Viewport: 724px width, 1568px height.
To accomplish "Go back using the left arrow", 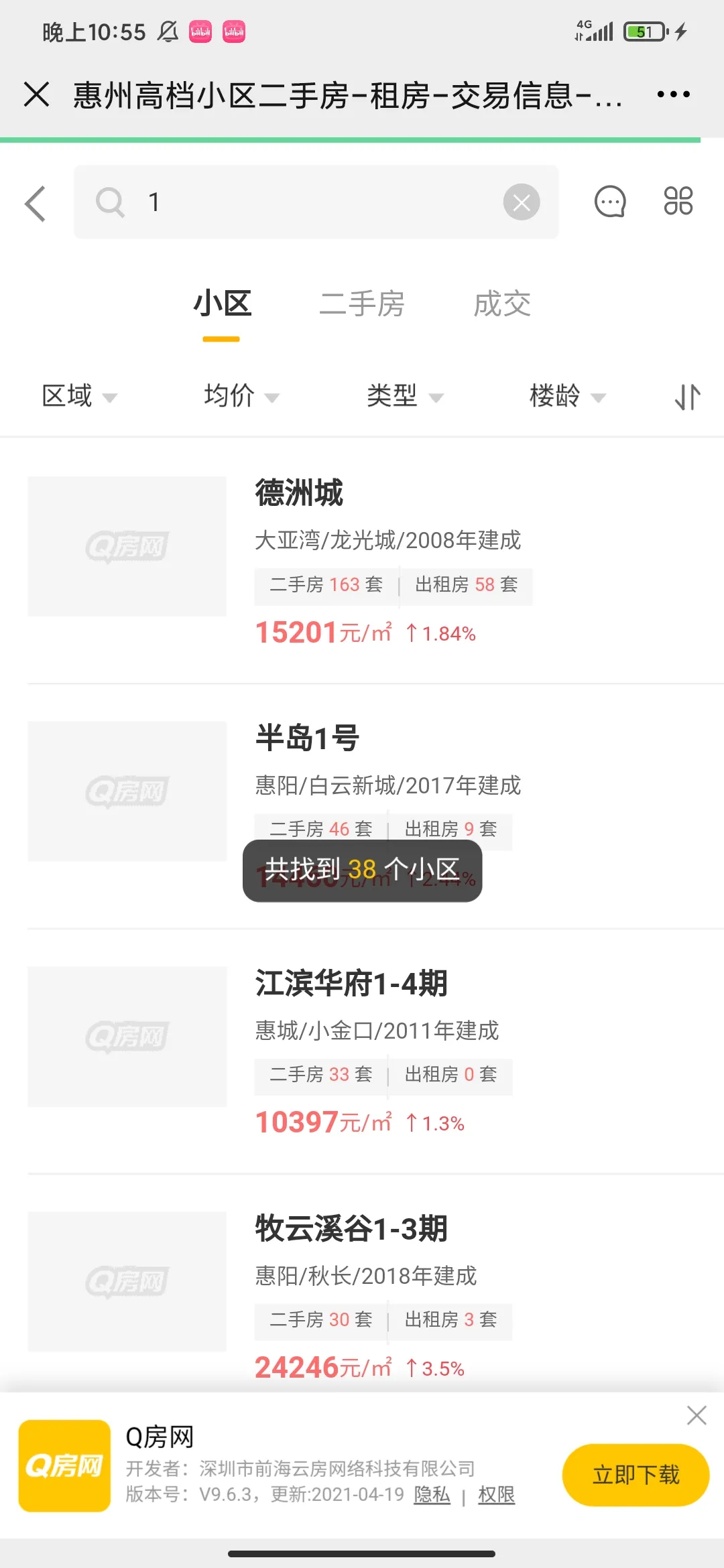I will click(x=36, y=203).
